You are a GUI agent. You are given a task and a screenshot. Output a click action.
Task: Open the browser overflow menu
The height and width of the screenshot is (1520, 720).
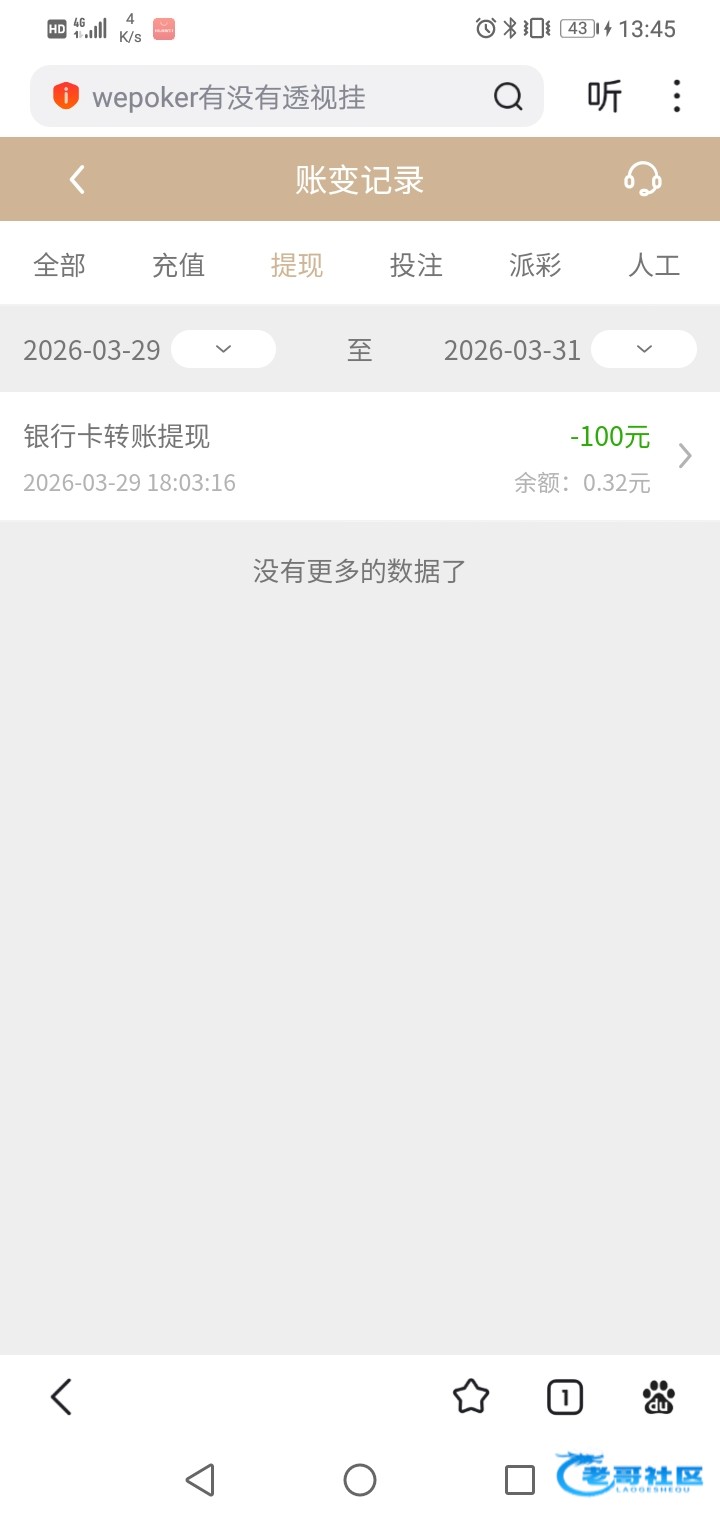point(677,97)
